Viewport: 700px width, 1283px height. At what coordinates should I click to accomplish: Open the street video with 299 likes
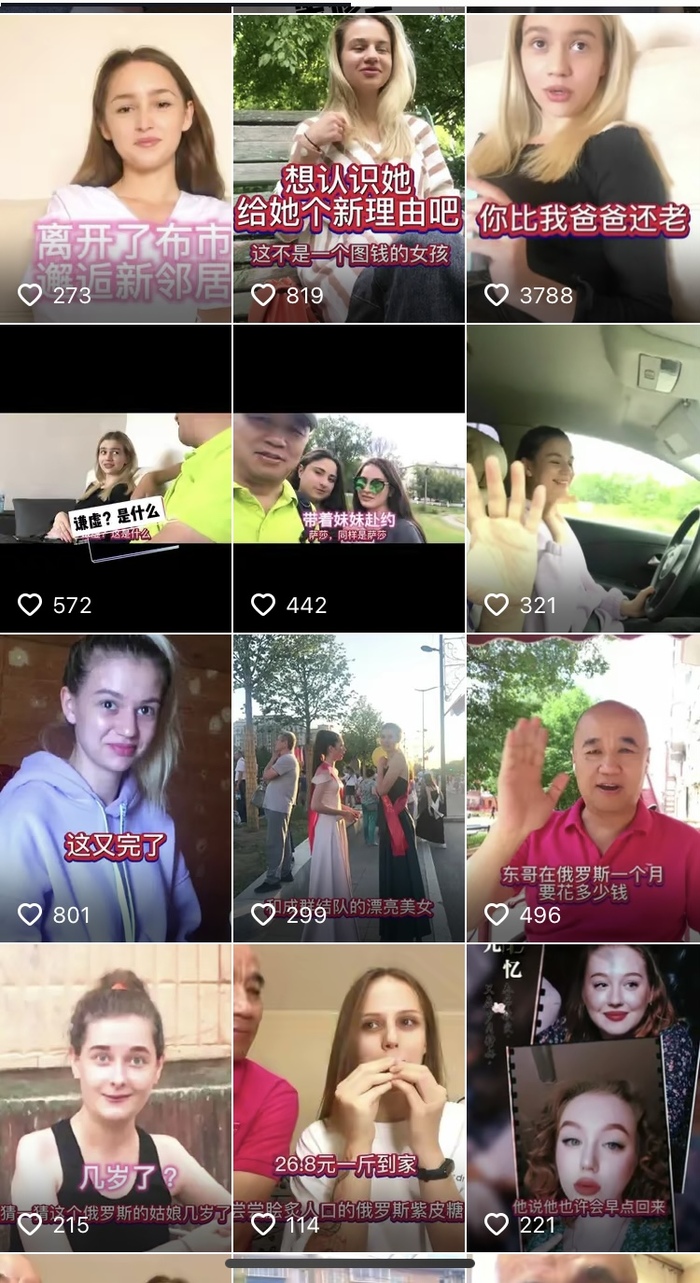click(x=348, y=787)
